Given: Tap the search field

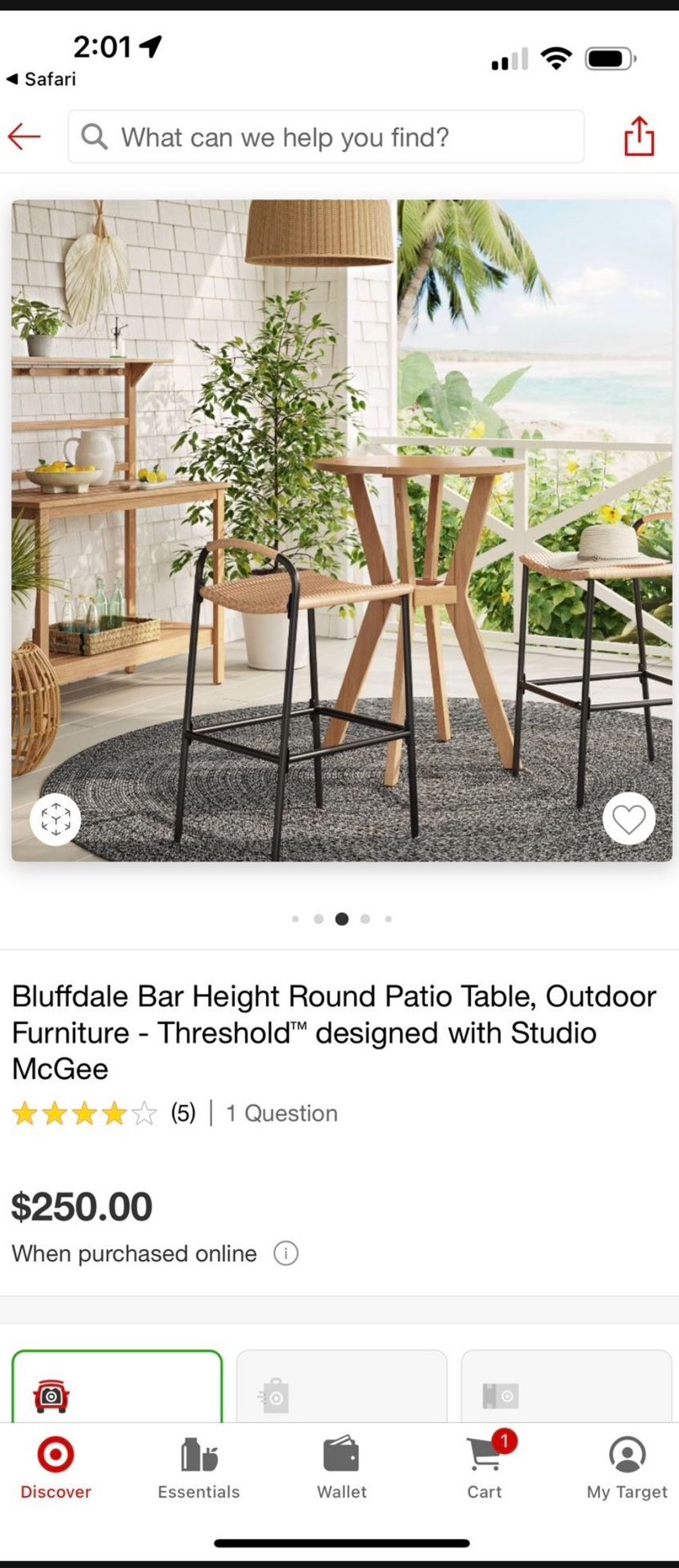Looking at the screenshot, I should [x=326, y=137].
